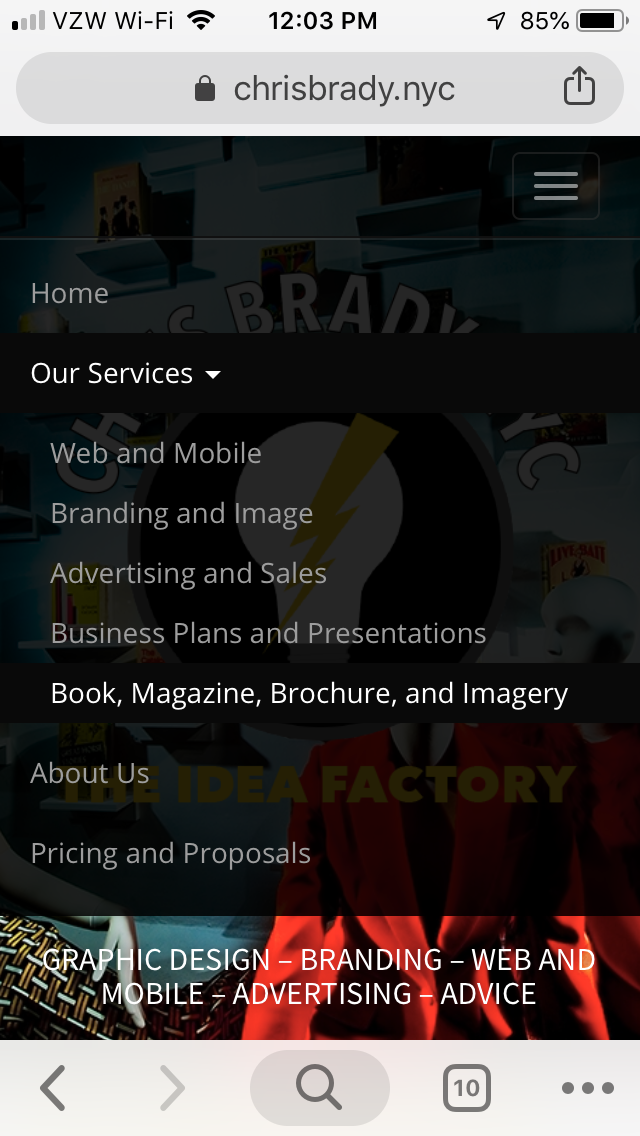Select Business Plans and Presentations

tap(268, 633)
